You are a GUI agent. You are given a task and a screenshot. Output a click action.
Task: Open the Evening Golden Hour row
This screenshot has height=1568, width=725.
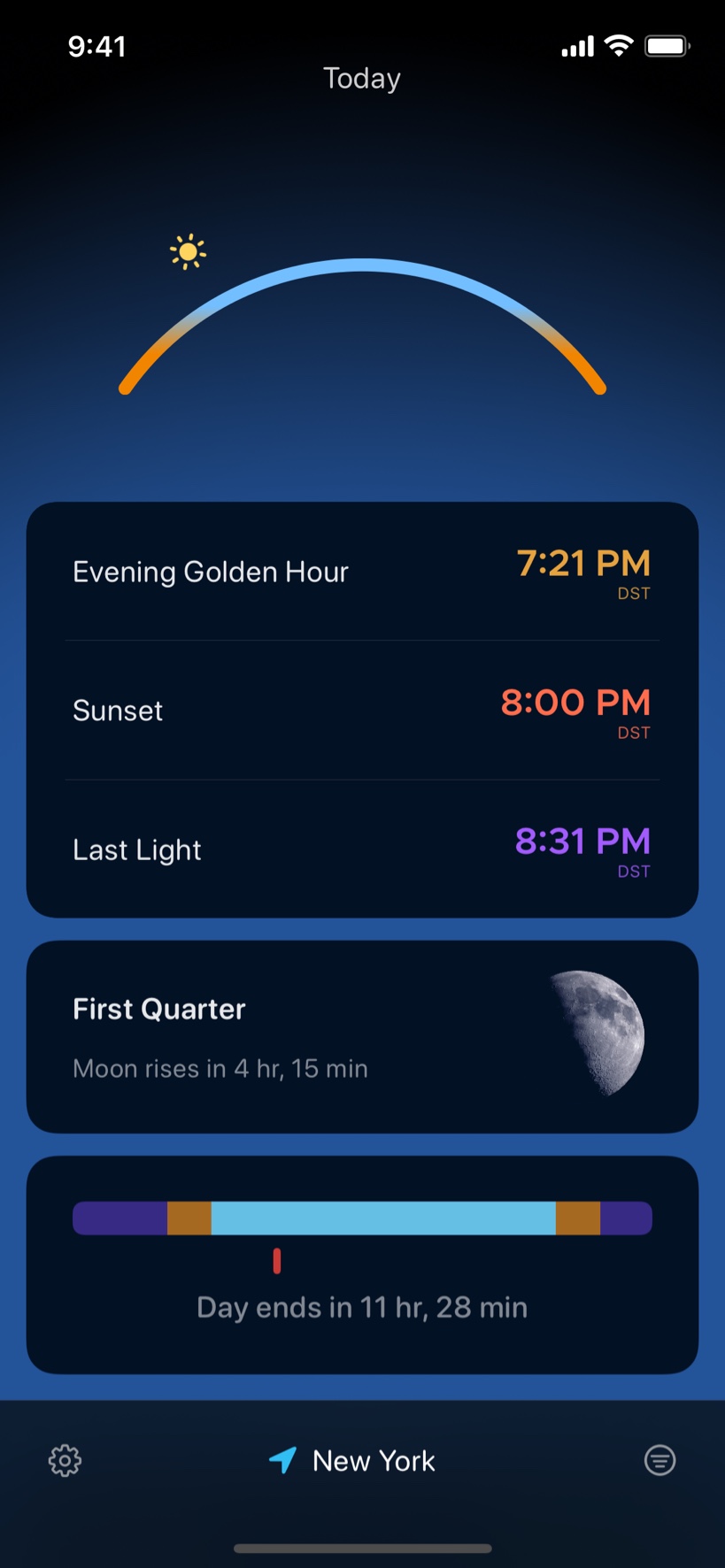tap(362, 573)
